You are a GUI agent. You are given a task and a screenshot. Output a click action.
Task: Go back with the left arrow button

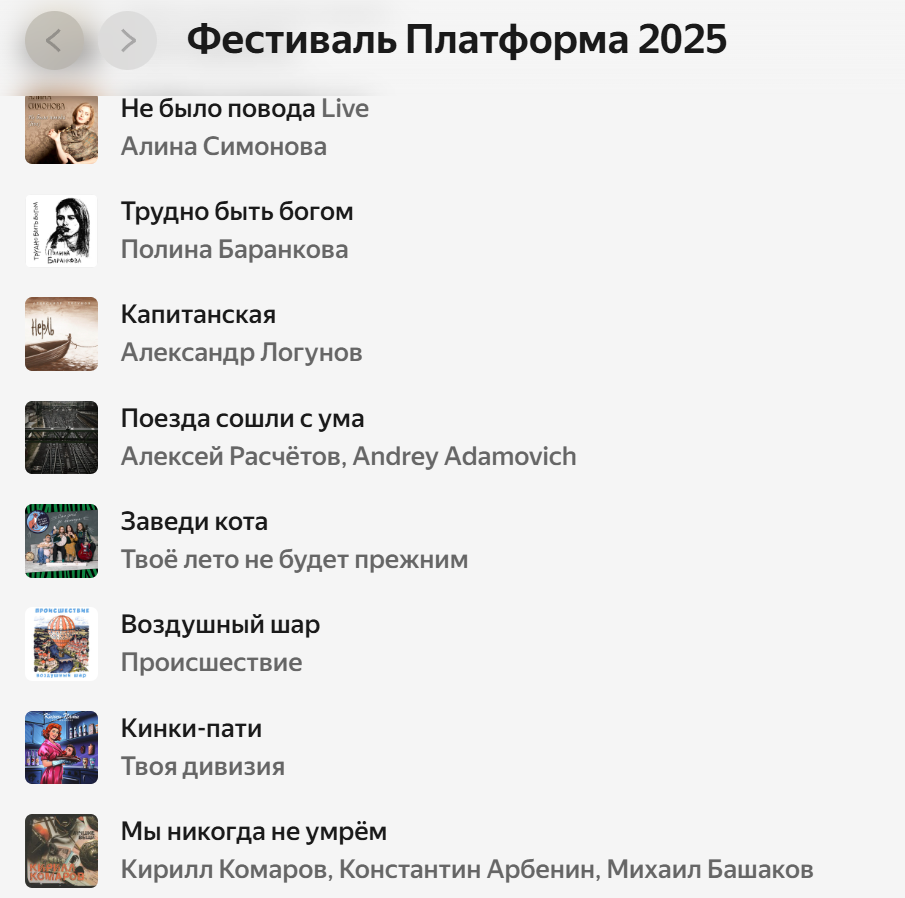click(x=54, y=41)
